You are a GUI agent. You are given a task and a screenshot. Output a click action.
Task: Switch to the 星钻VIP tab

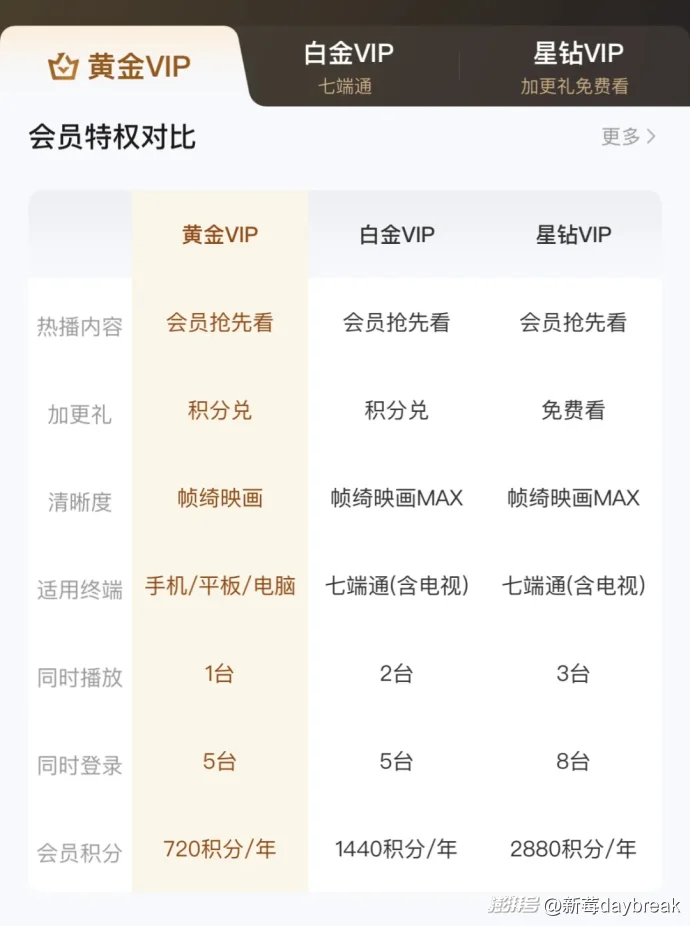coord(573,66)
